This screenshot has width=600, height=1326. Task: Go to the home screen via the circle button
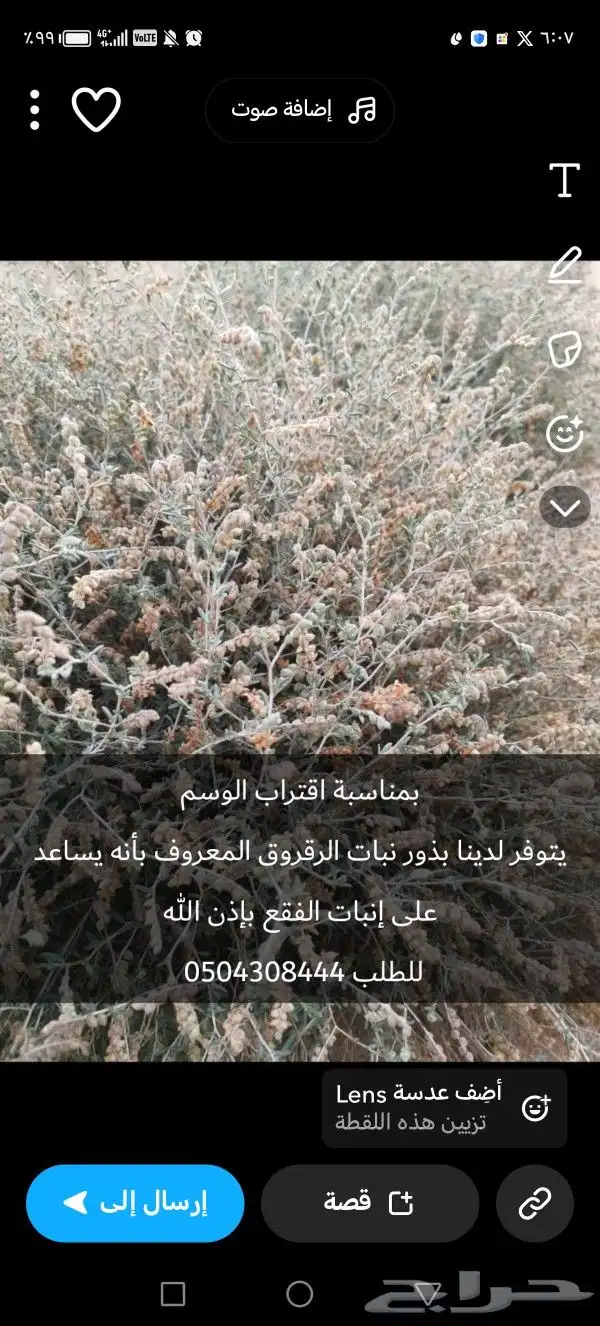(x=300, y=1295)
